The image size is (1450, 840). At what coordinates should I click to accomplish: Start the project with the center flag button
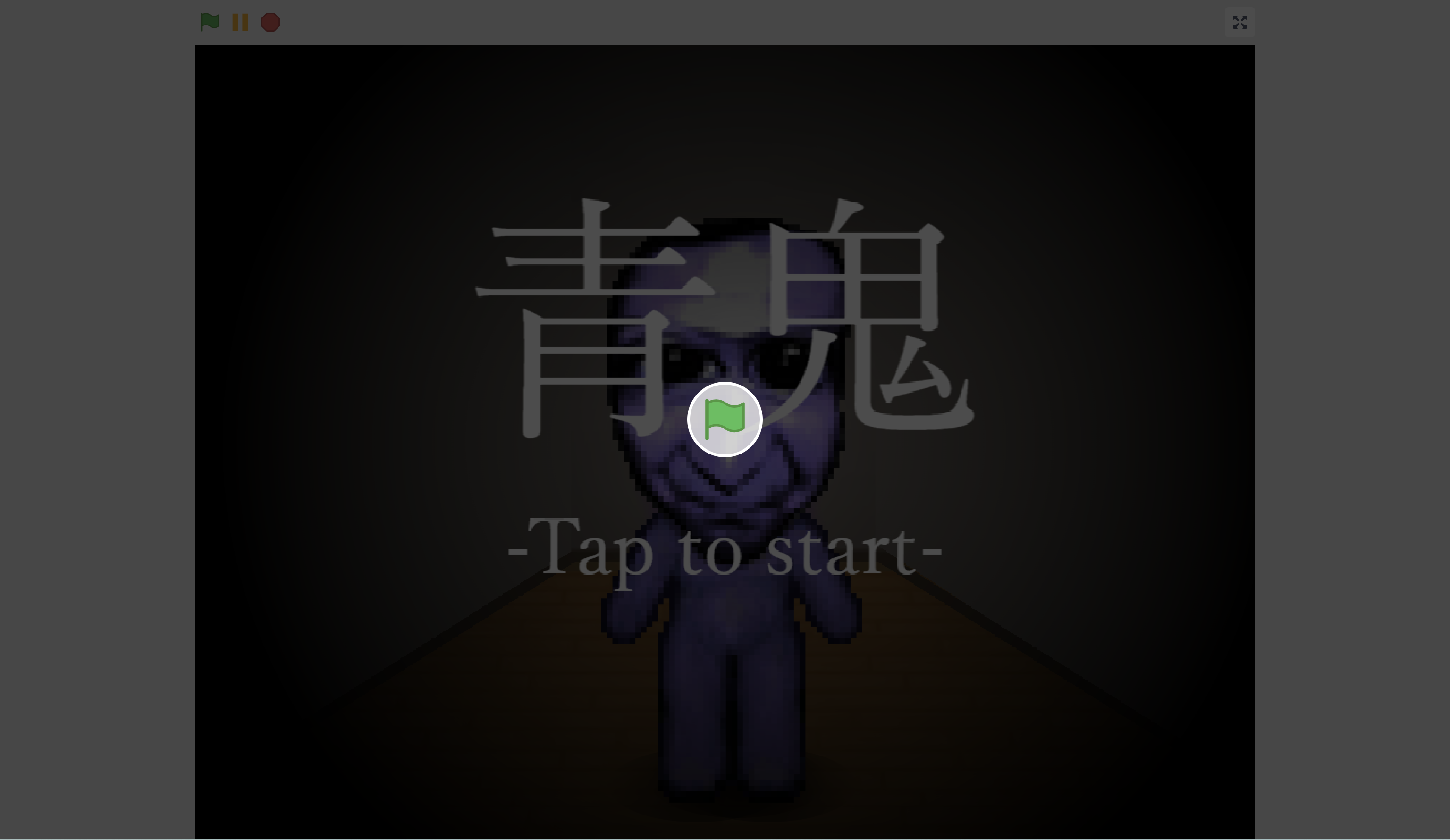point(725,420)
